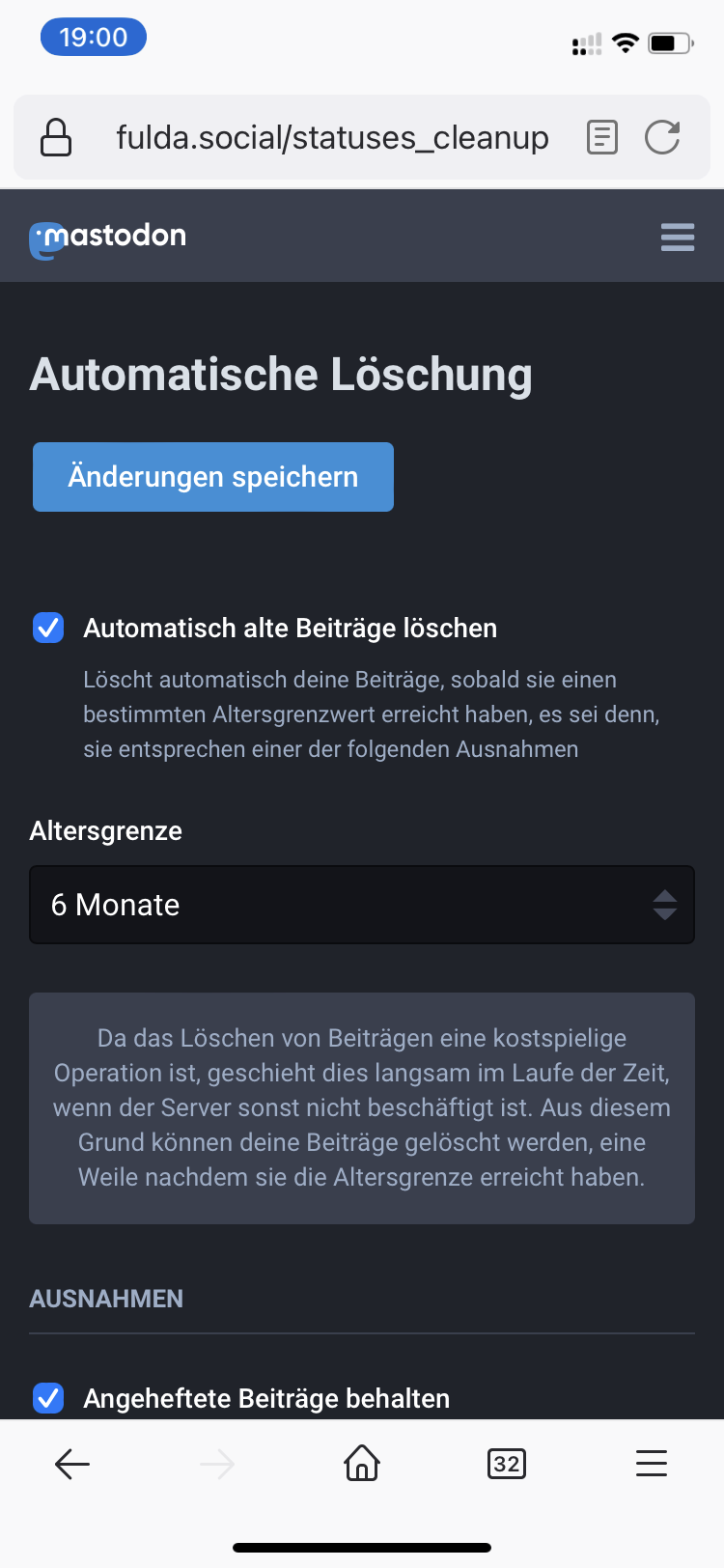This screenshot has width=724, height=1568.
Task: Toggle Angeheftete Beiträge behalten checkbox
Action: pyautogui.click(x=48, y=1398)
